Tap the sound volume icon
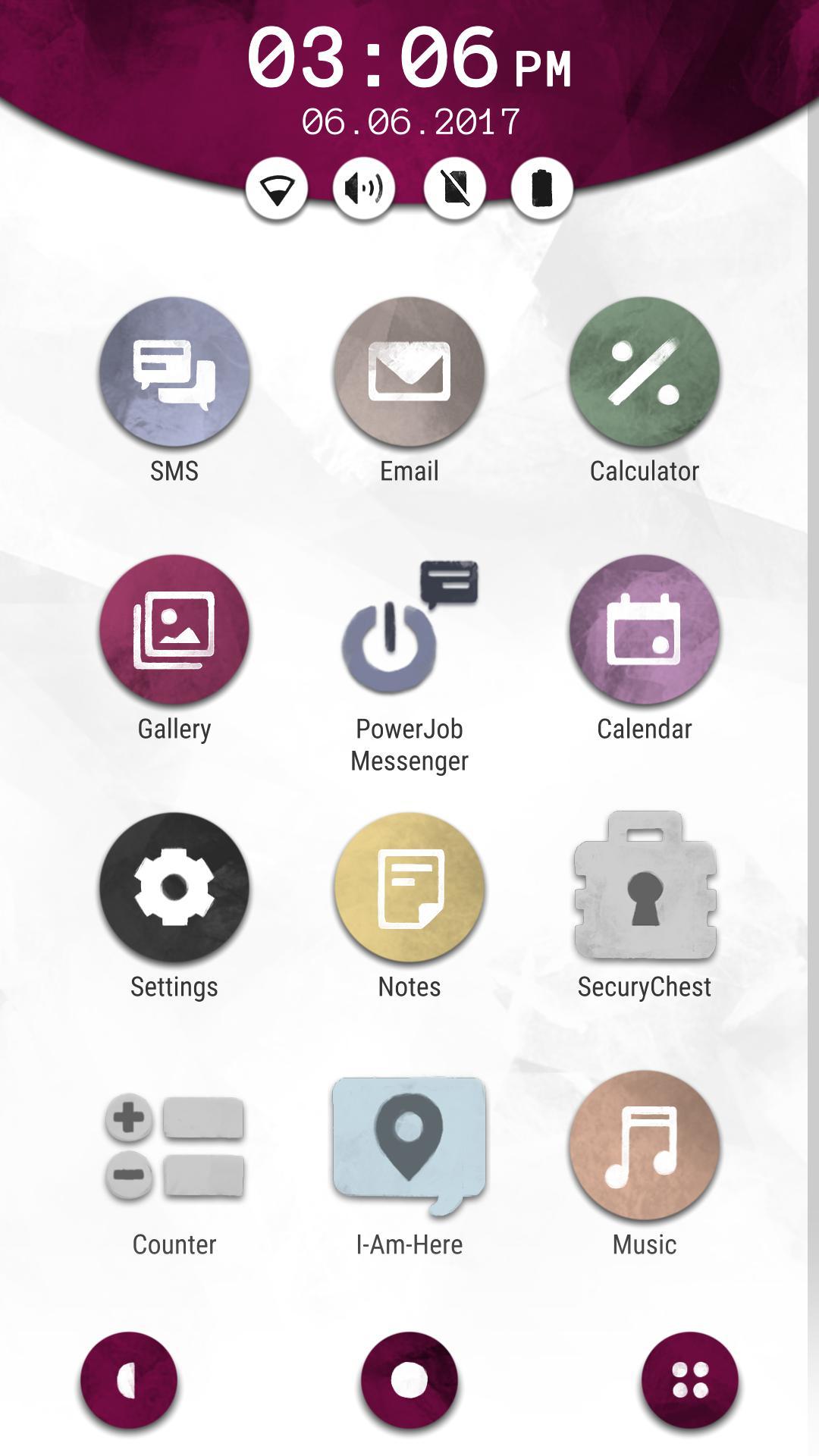The image size is (819, 1456). 364,189
